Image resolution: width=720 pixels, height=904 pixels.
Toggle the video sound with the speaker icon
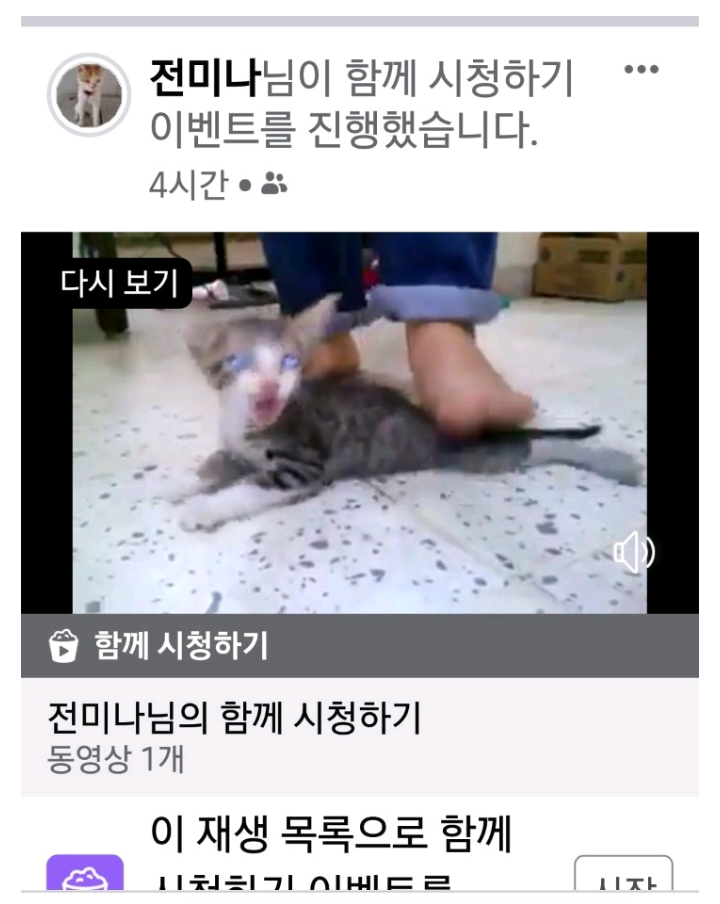tap(634, 552)
